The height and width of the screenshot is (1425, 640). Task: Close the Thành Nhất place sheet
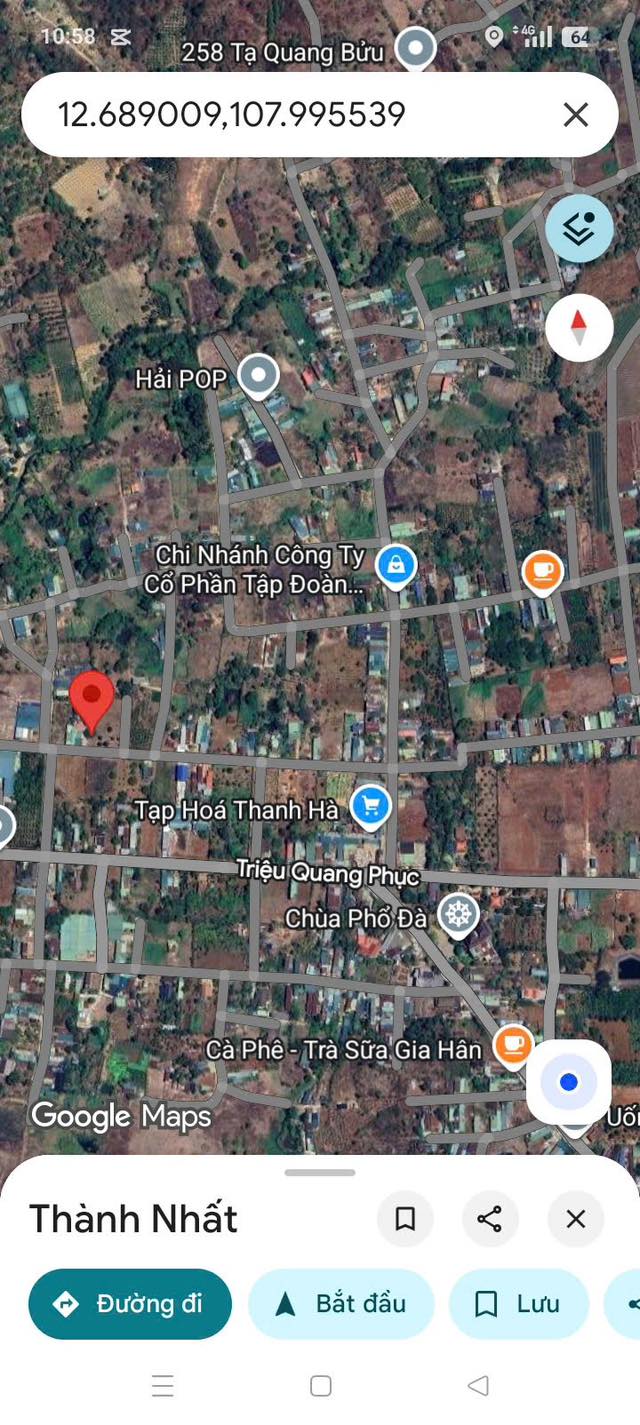pyautogui.click(x=576, y=1218)
